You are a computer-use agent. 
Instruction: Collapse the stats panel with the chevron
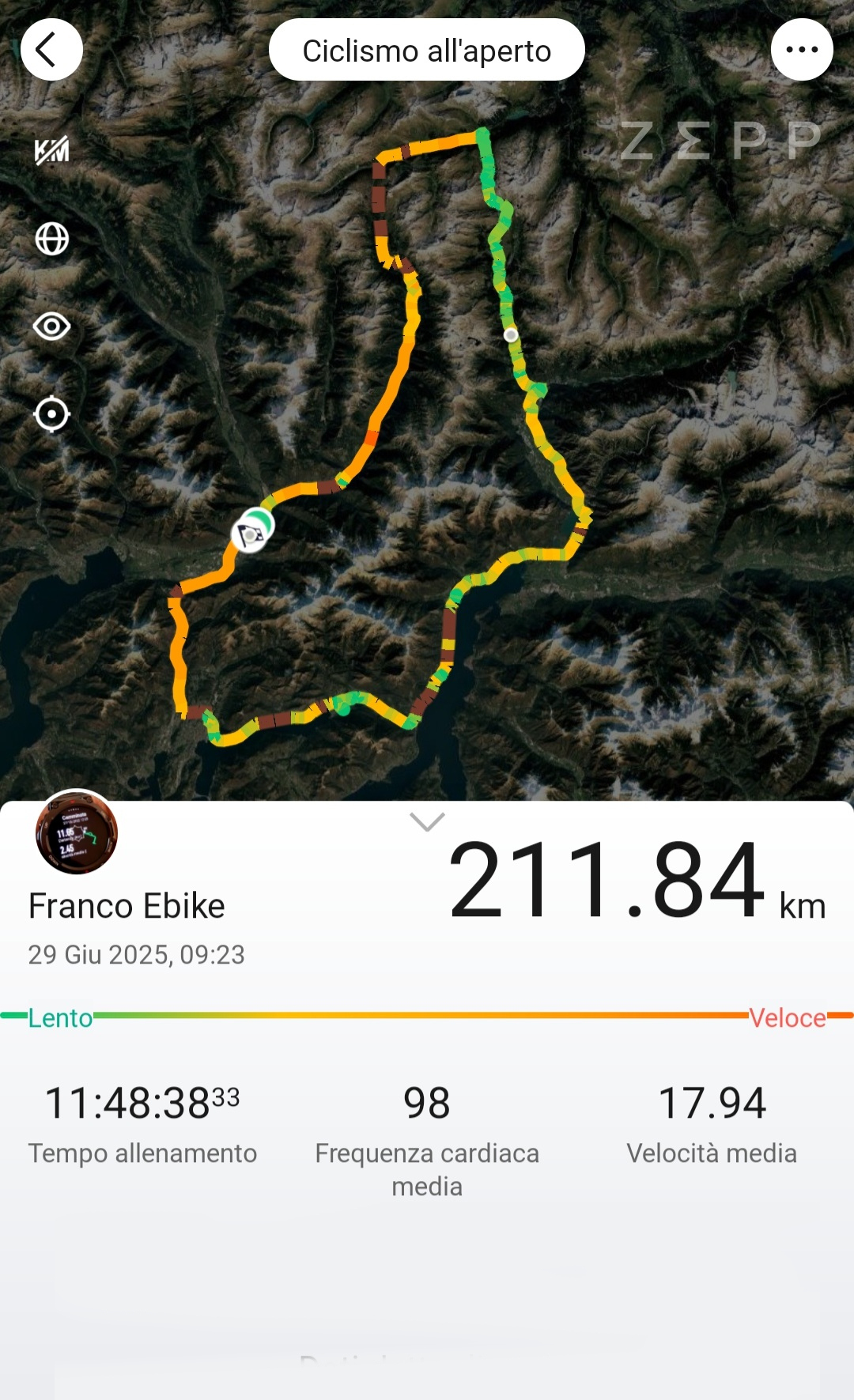click(427, 822)
